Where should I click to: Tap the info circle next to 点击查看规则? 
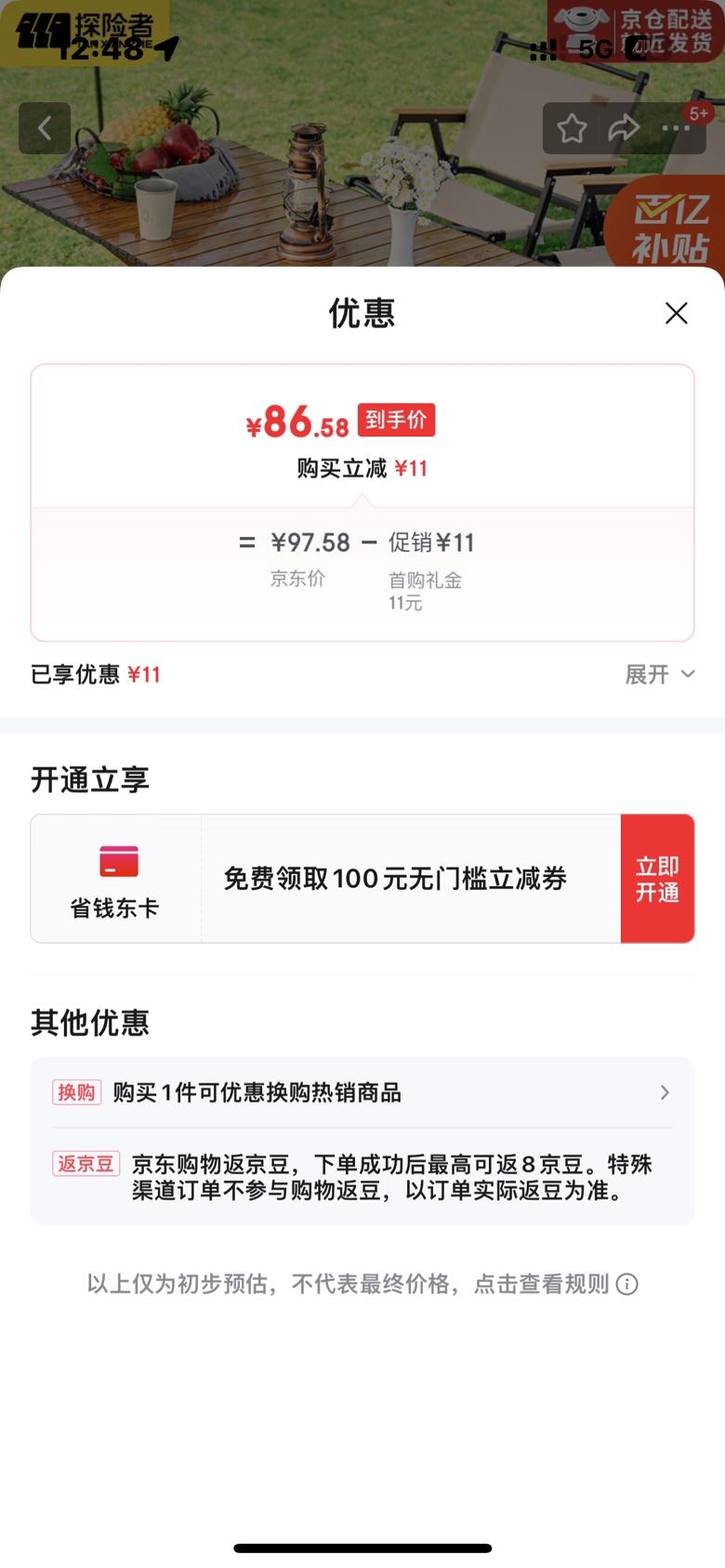tap(627, 1284)
